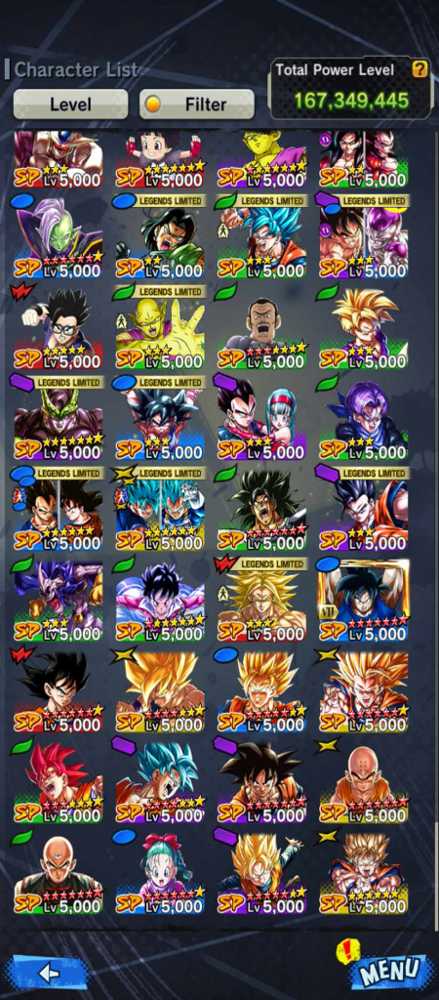Select the red-haired Super Saiyan God Goku card
The image size is (439, 1000).
[x=58, y=783]
